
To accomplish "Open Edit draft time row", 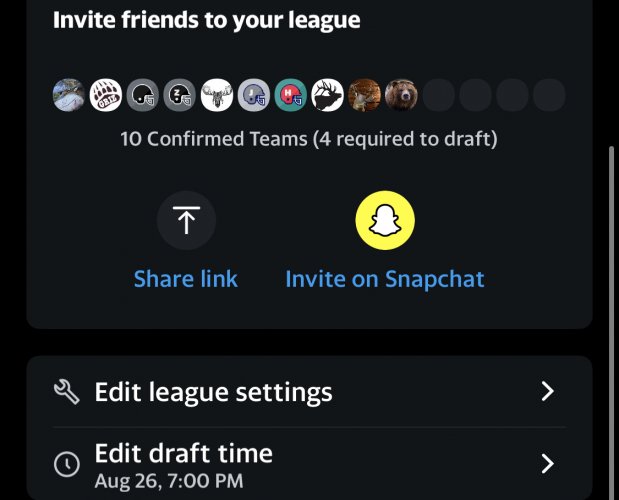I will pyautogui.click(x=308, y=463).
